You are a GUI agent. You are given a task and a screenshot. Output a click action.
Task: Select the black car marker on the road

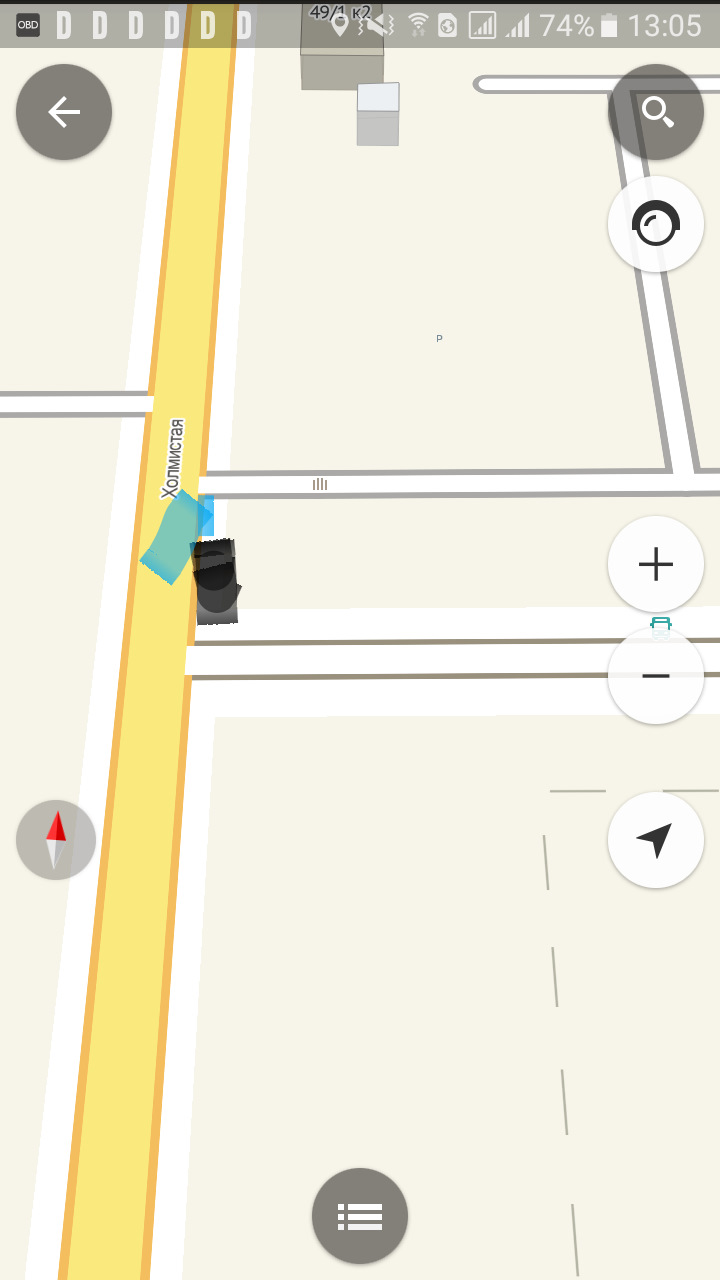coord(215,580)
